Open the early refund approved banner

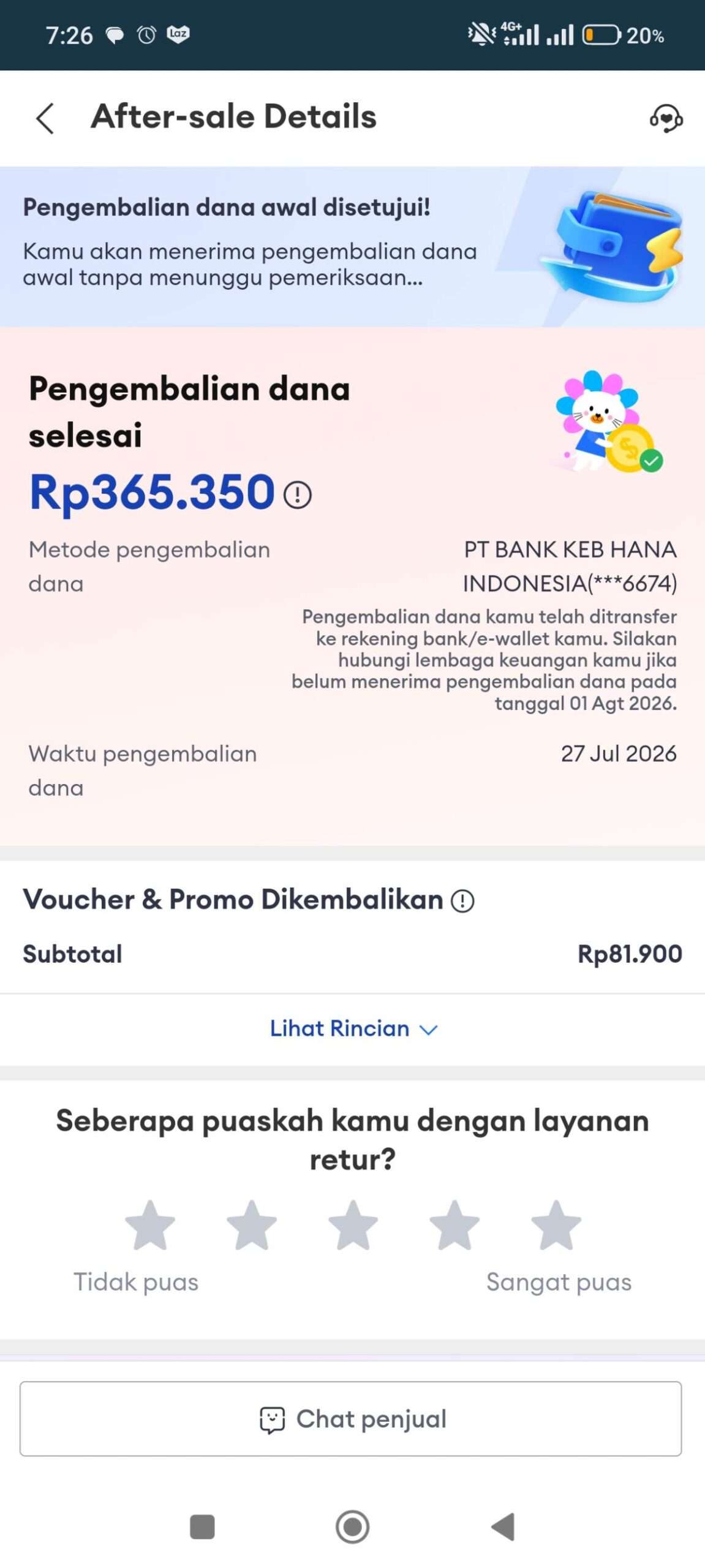pos(352,246)
